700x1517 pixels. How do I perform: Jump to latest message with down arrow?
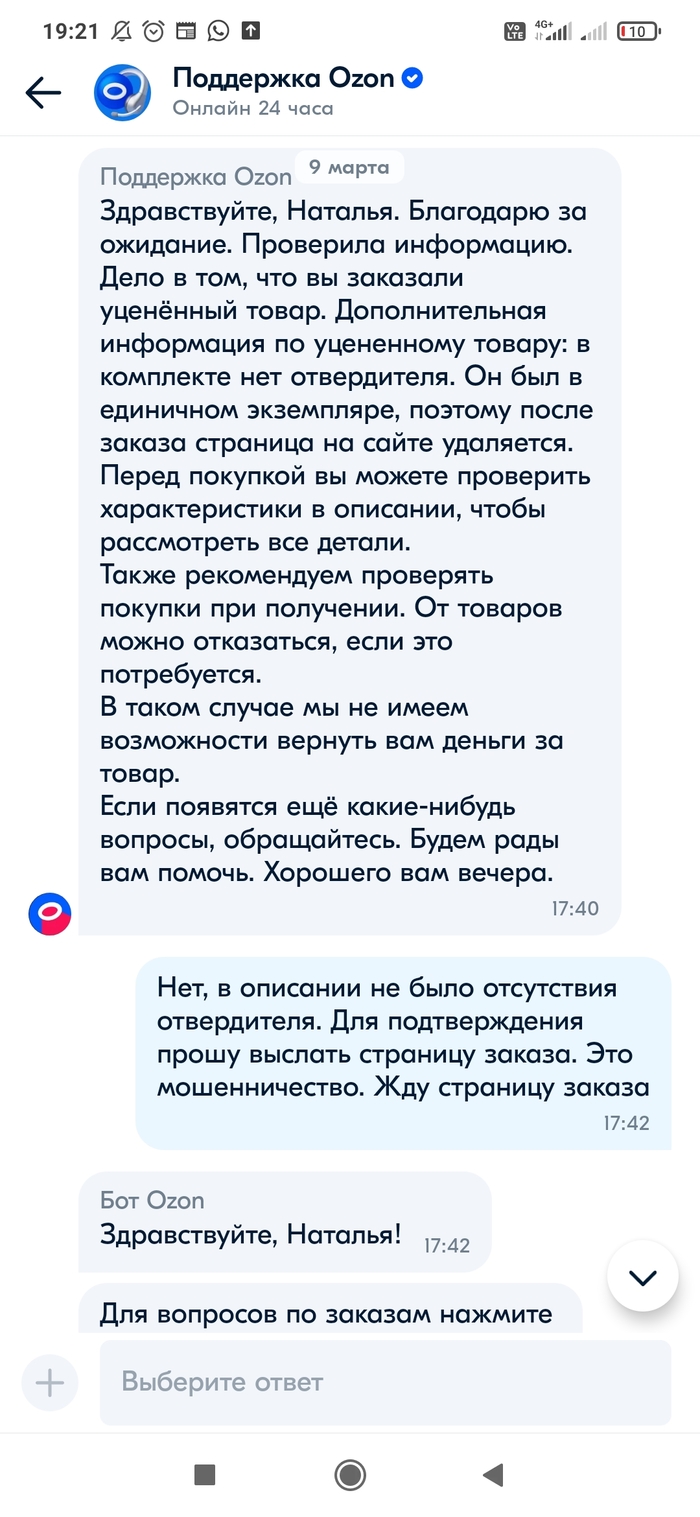(x=642, y=1277)
